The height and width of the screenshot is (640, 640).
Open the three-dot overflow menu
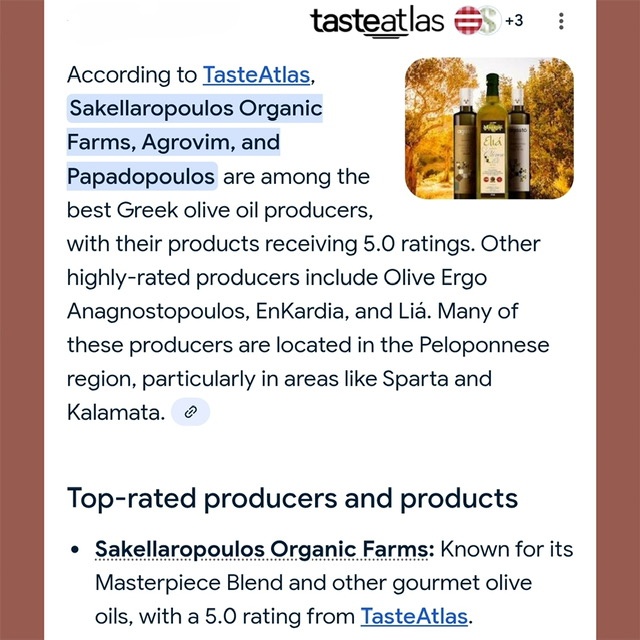(562, 22)
